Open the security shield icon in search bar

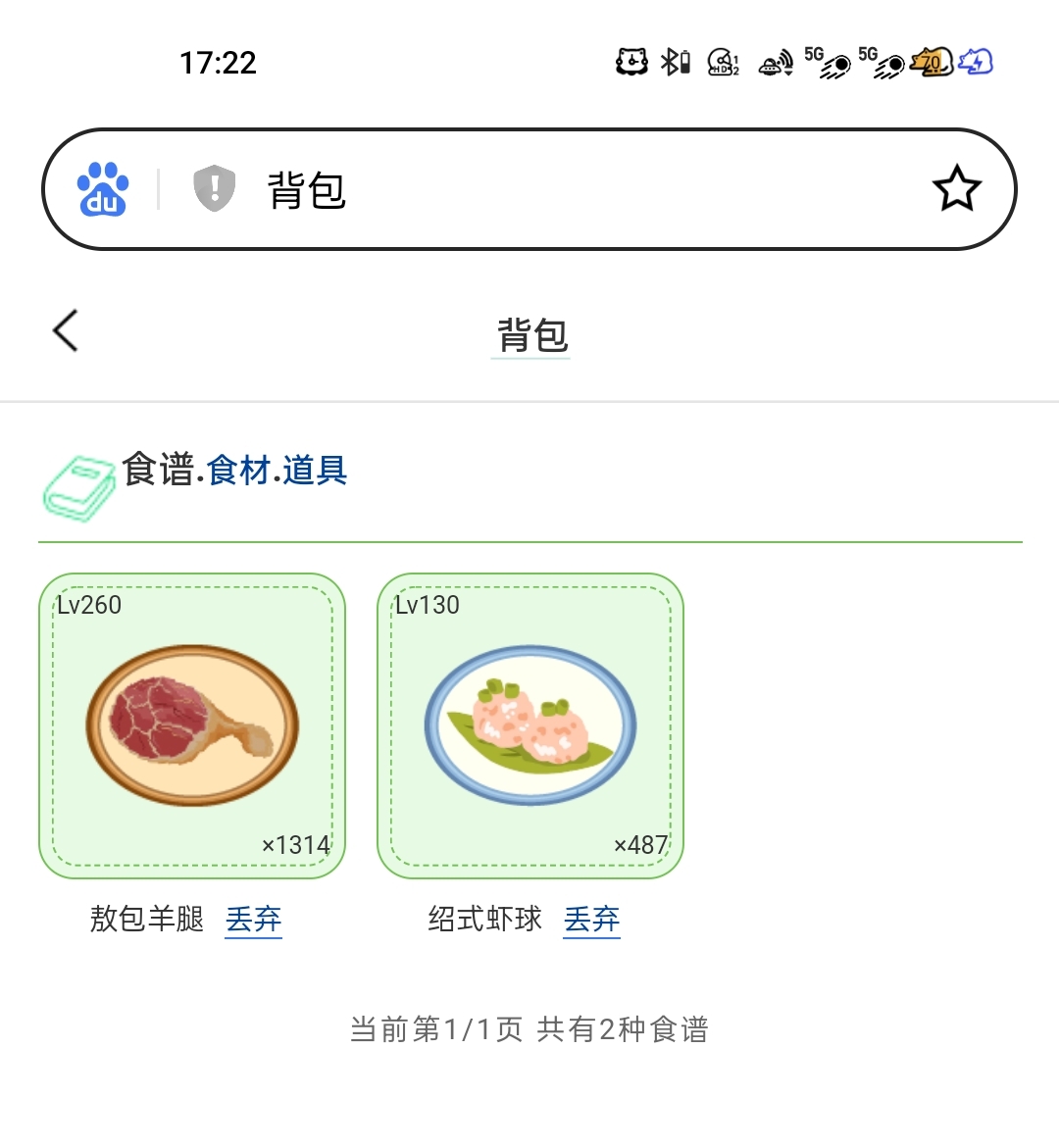tap(212, 189)
